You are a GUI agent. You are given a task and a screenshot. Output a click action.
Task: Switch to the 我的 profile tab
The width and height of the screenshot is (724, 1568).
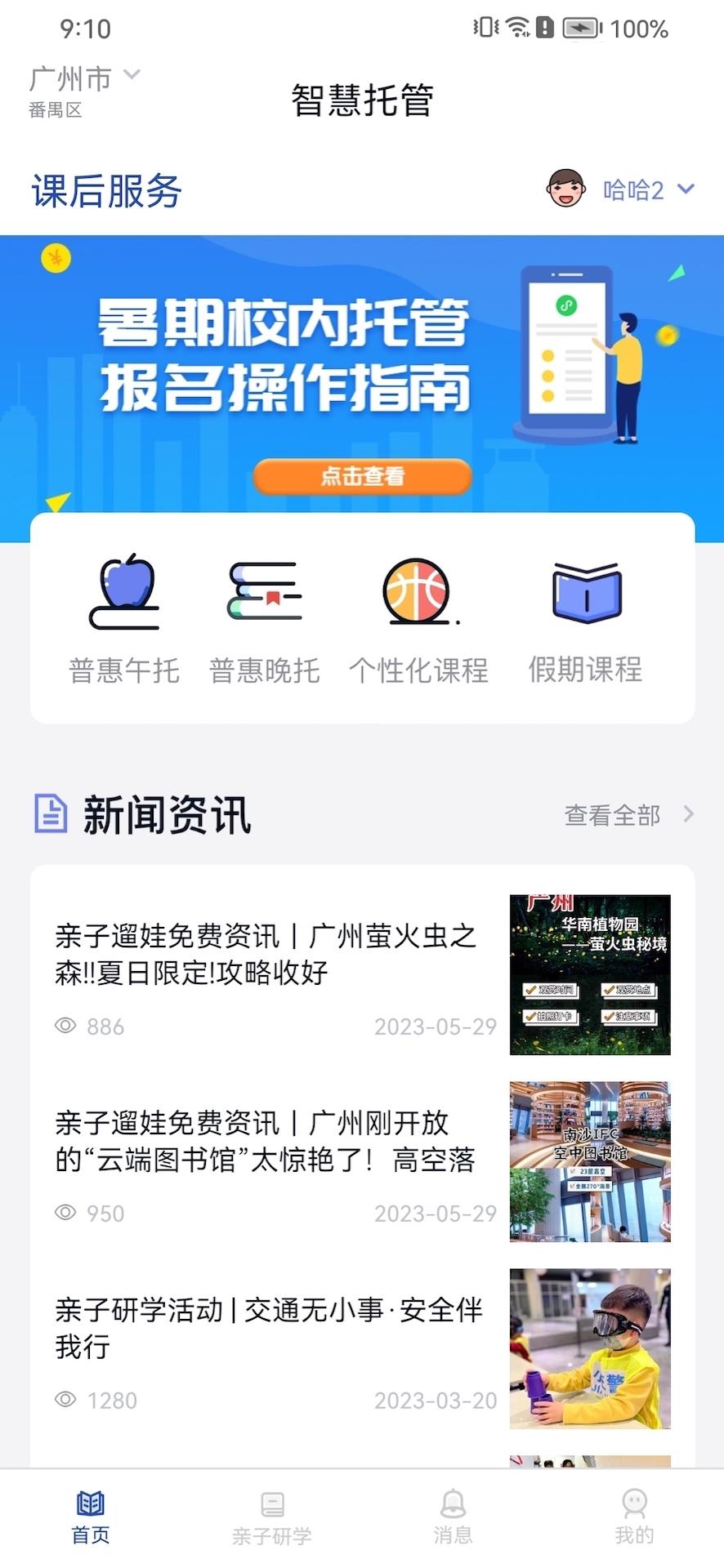(x=634, y=1518)
